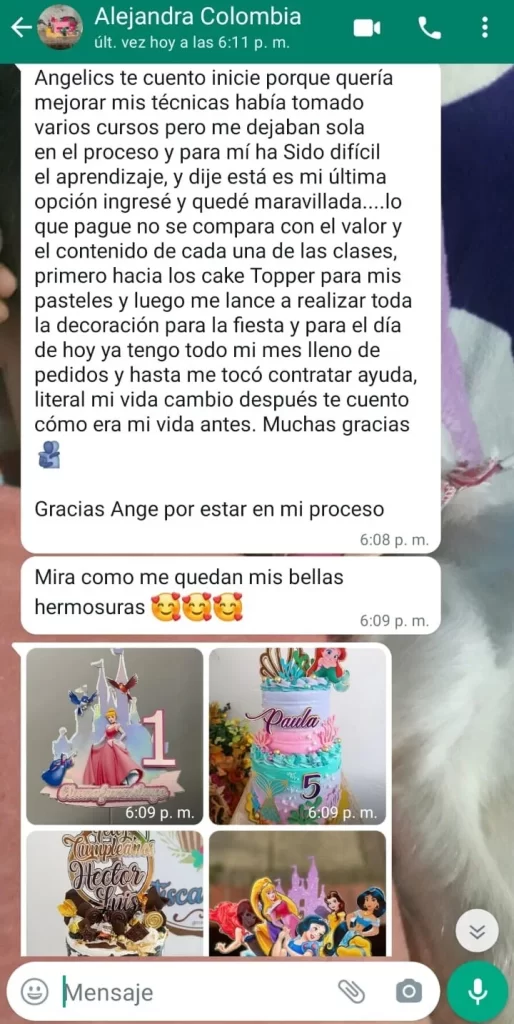This screenshot has width=514, height=1024.
Task: Open the Hector Luis cake photo
Action: click(x=115, y=893)
